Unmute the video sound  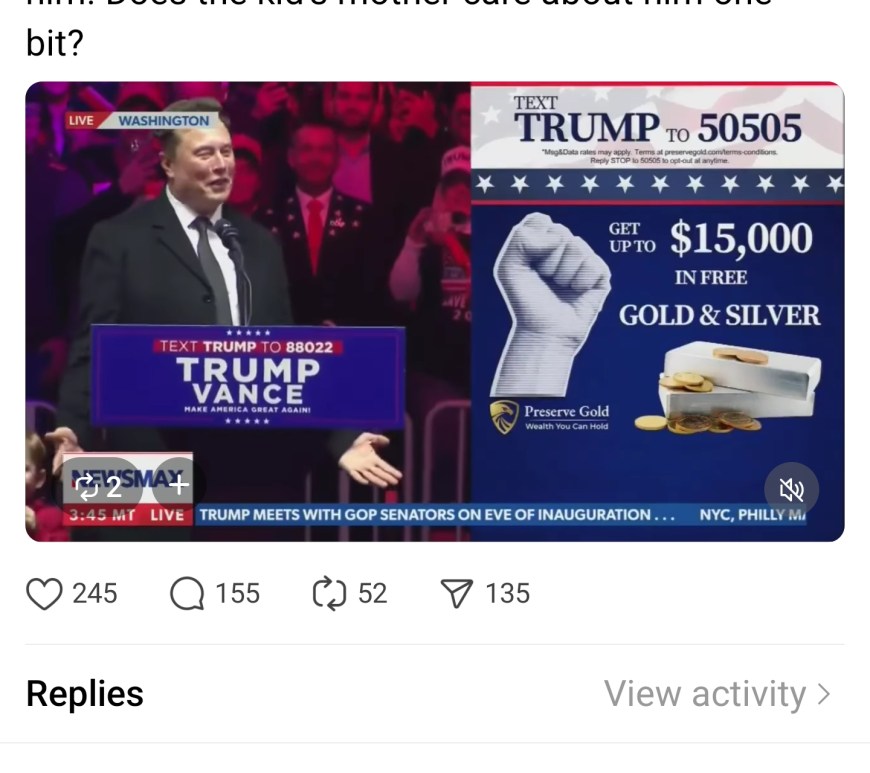pos(791,489)
